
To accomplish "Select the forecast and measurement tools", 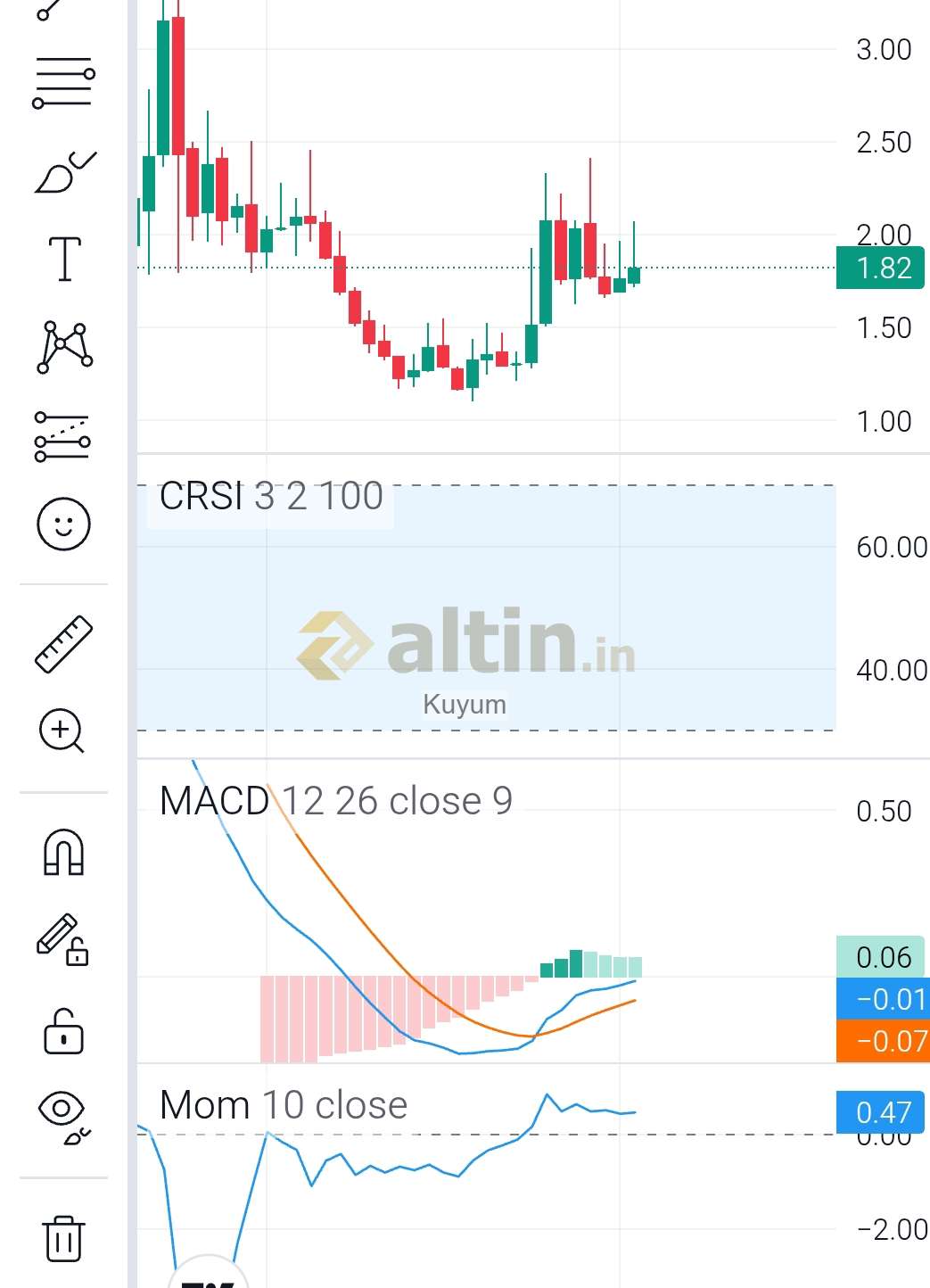I will tap(62, 436).
